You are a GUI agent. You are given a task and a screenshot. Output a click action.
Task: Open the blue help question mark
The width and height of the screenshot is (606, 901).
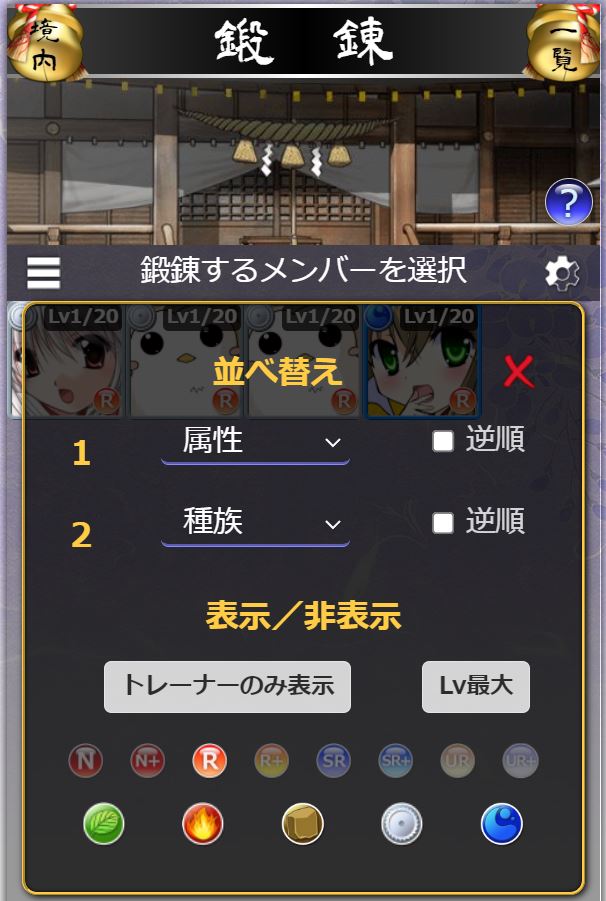568,204
